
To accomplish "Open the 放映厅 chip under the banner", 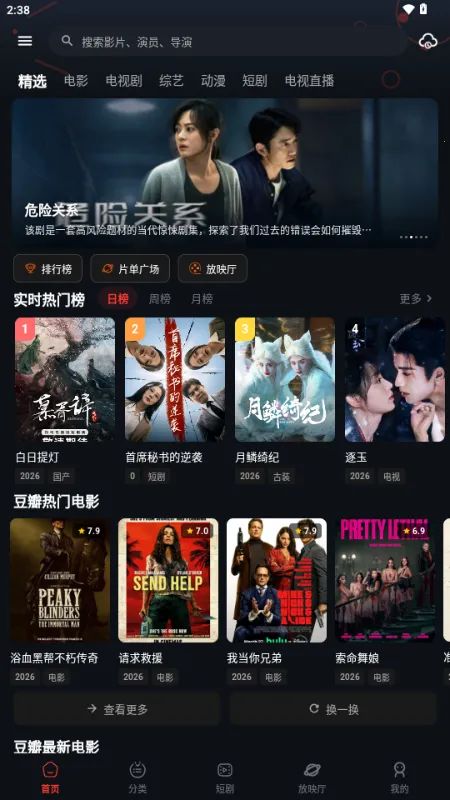I will [213, 268].
